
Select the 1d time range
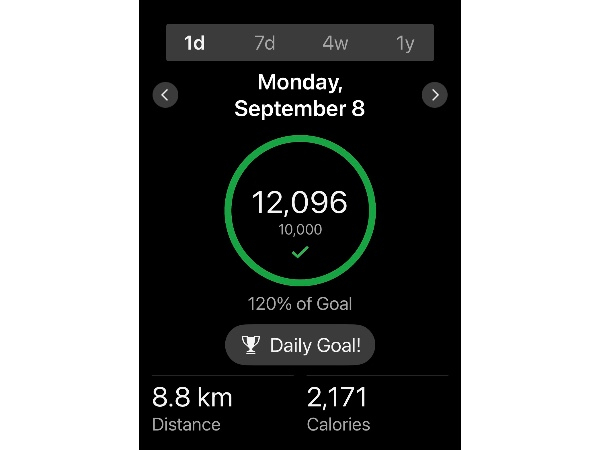click(194, 43)
